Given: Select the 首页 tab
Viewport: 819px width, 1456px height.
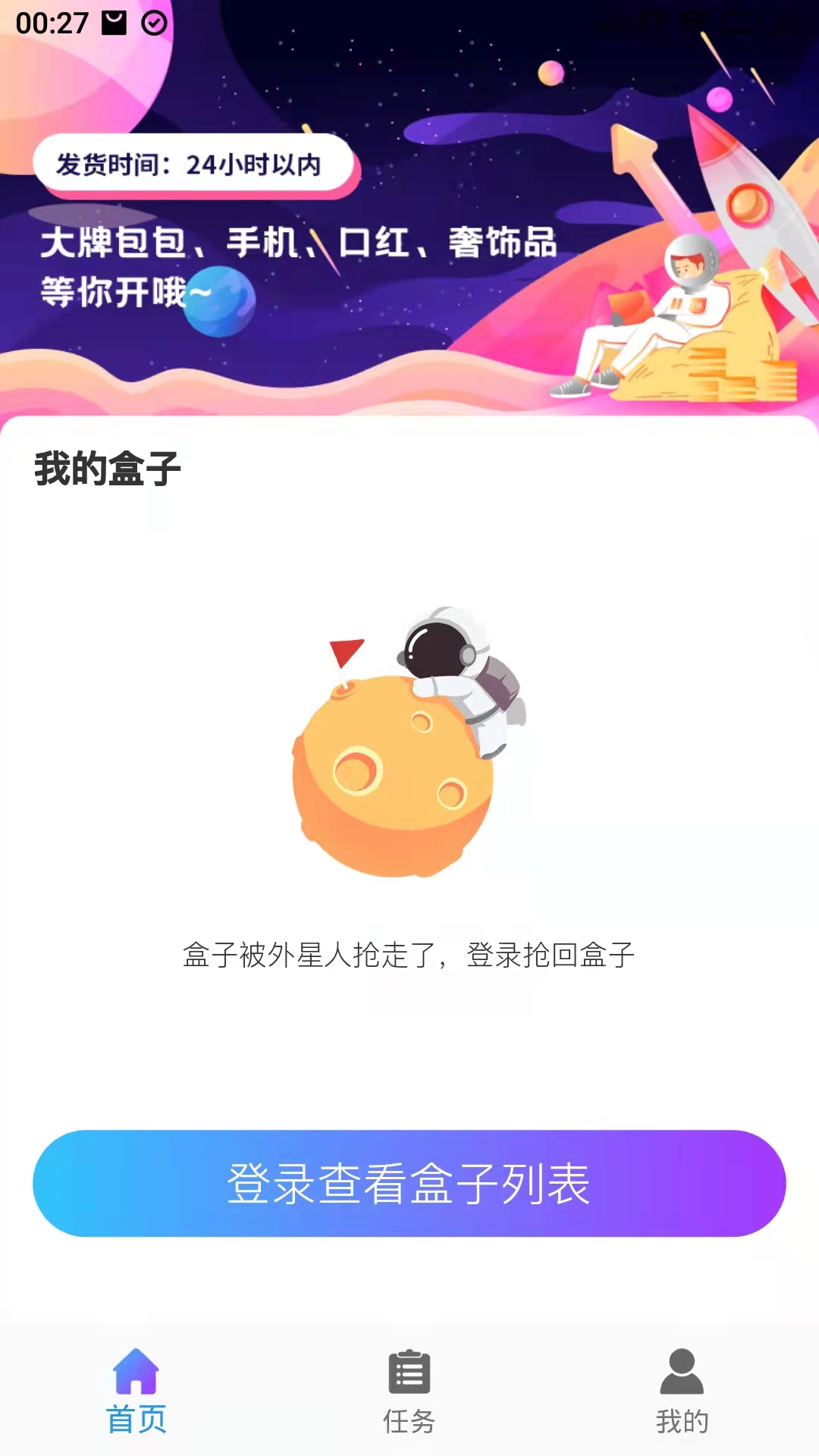Looking at the screenshot, I should tap(136, 1392).
